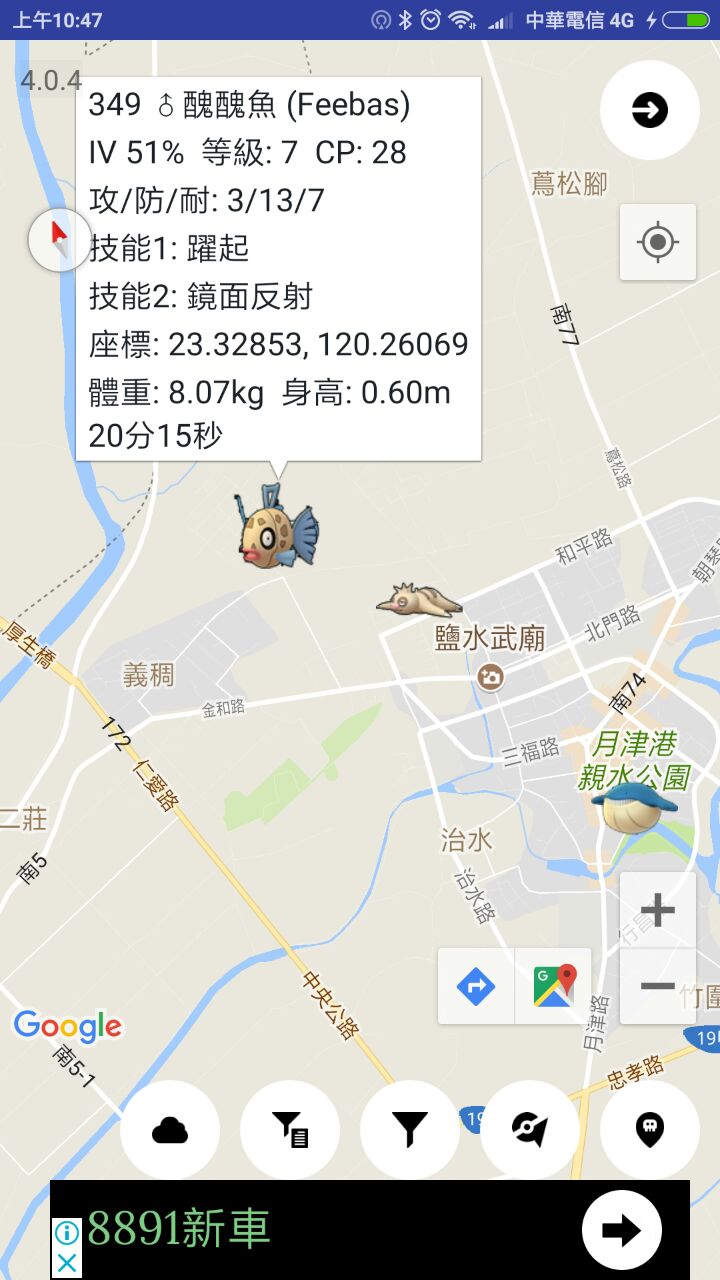Tap the skull map pin button
Screen dimensions: 720x1280
tap(650, 1130)
